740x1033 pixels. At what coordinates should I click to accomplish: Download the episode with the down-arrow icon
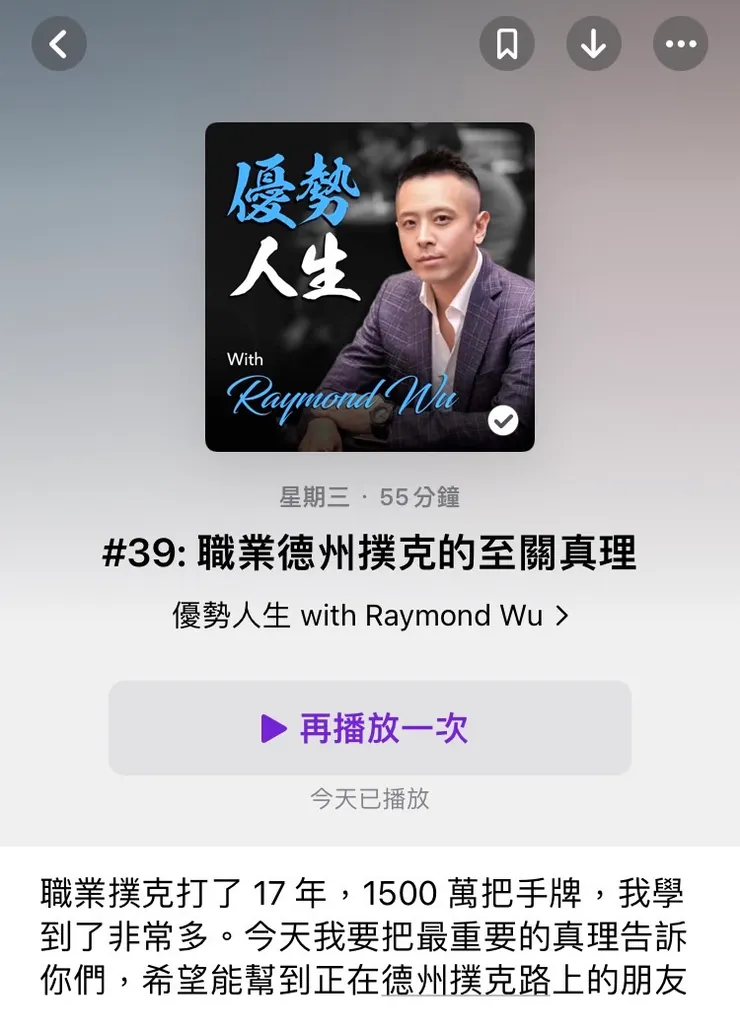594,44
